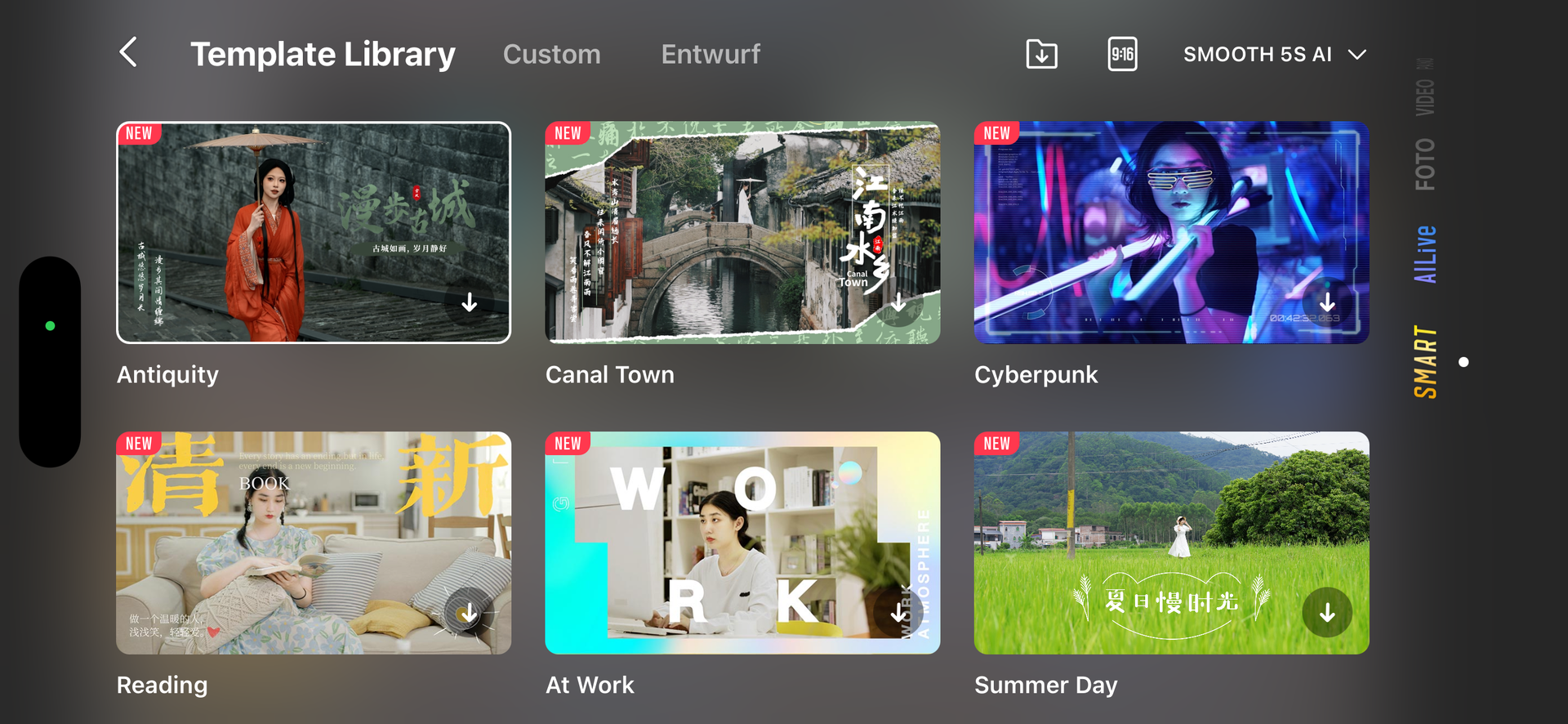Download the Summer Day template

click(1327, 612)
